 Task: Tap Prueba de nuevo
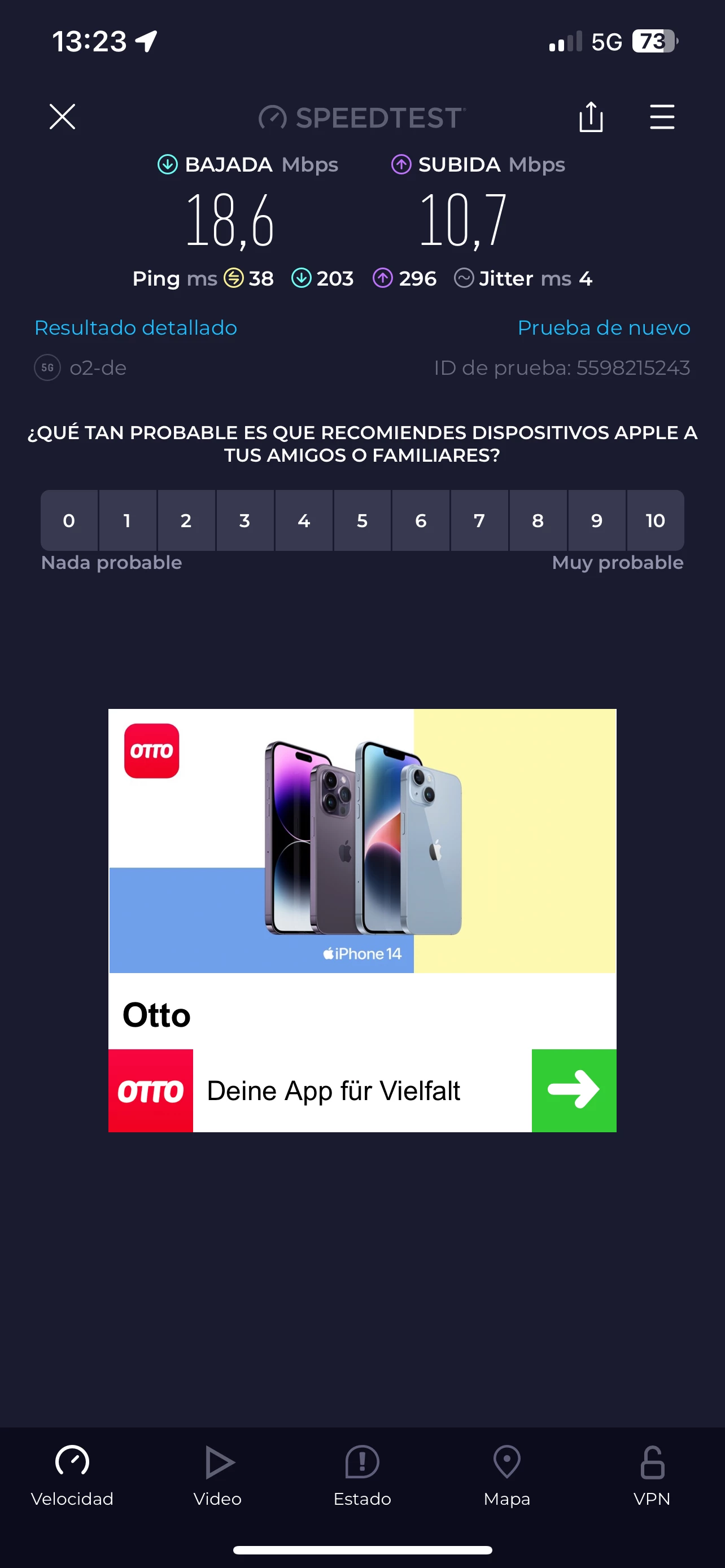pyautogui.click(x=603, y=327)
